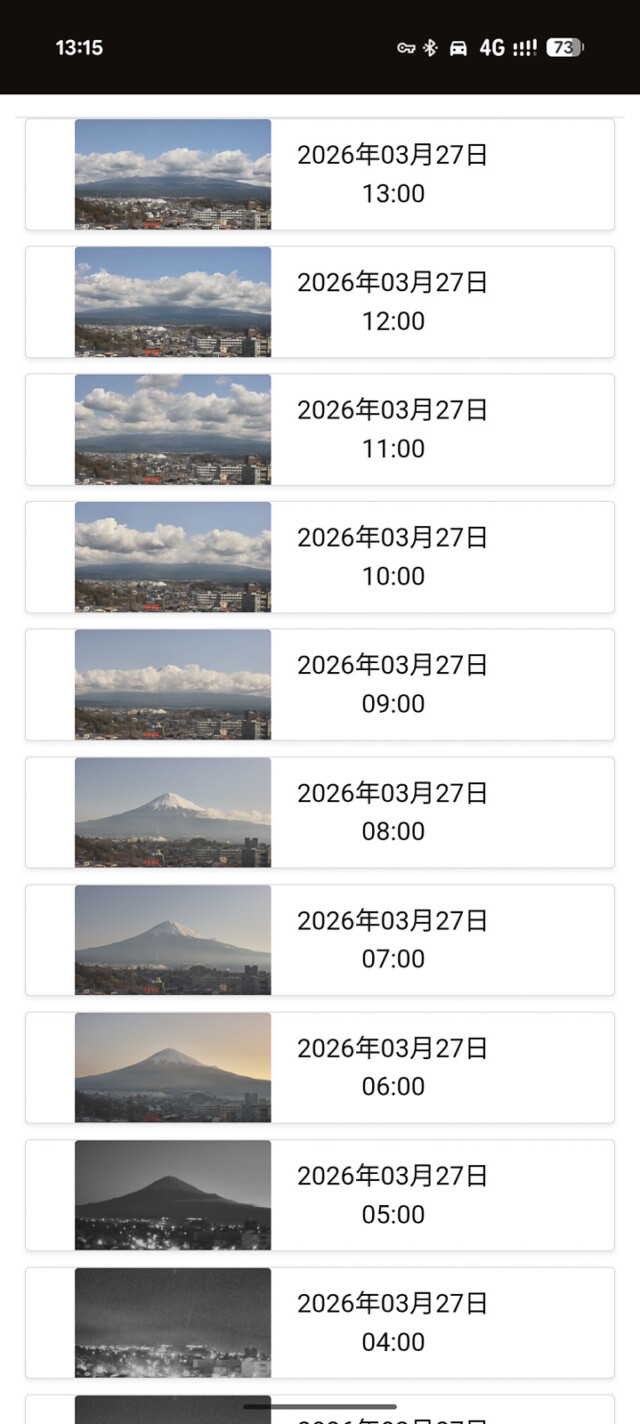View the 07:00 morning snapshot
This screenshot has width=640, height=1424.
click(x=319, y=940)
